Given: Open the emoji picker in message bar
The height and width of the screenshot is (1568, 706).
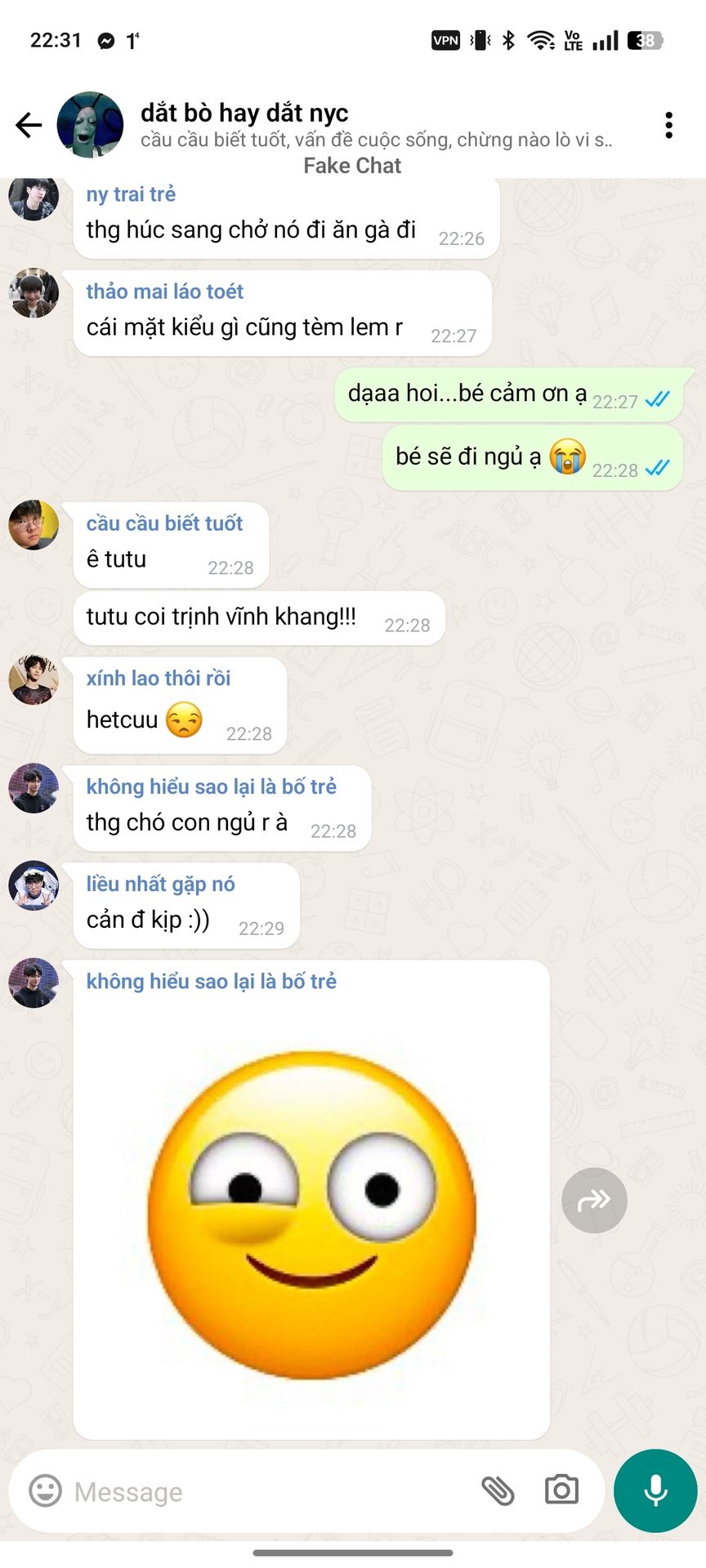Looking at the screenshot, I should [x=46, y=1491].
